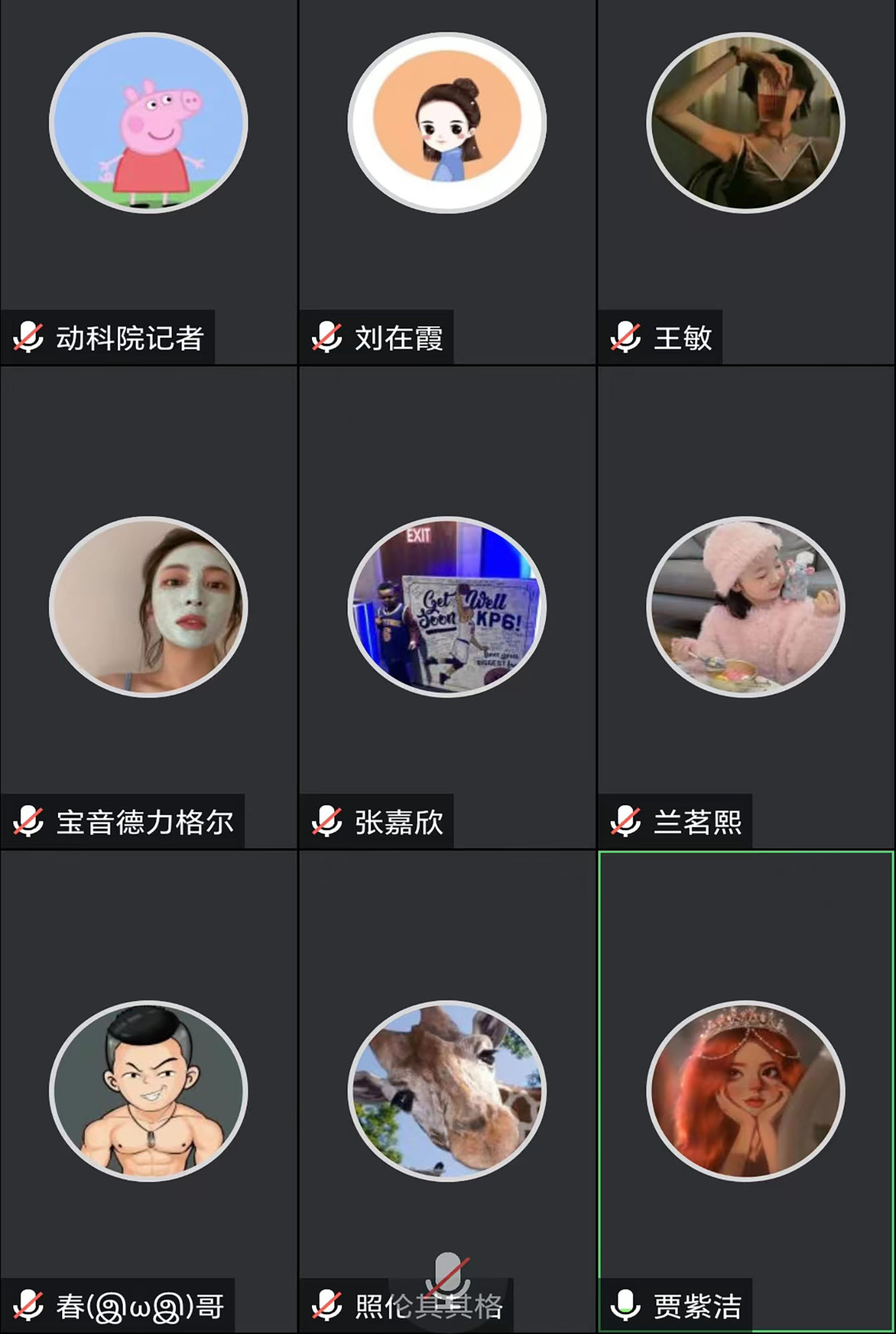Select 张嘉欣's participant tile
This screenshot has height=1334, width=896.
[447, 607]
